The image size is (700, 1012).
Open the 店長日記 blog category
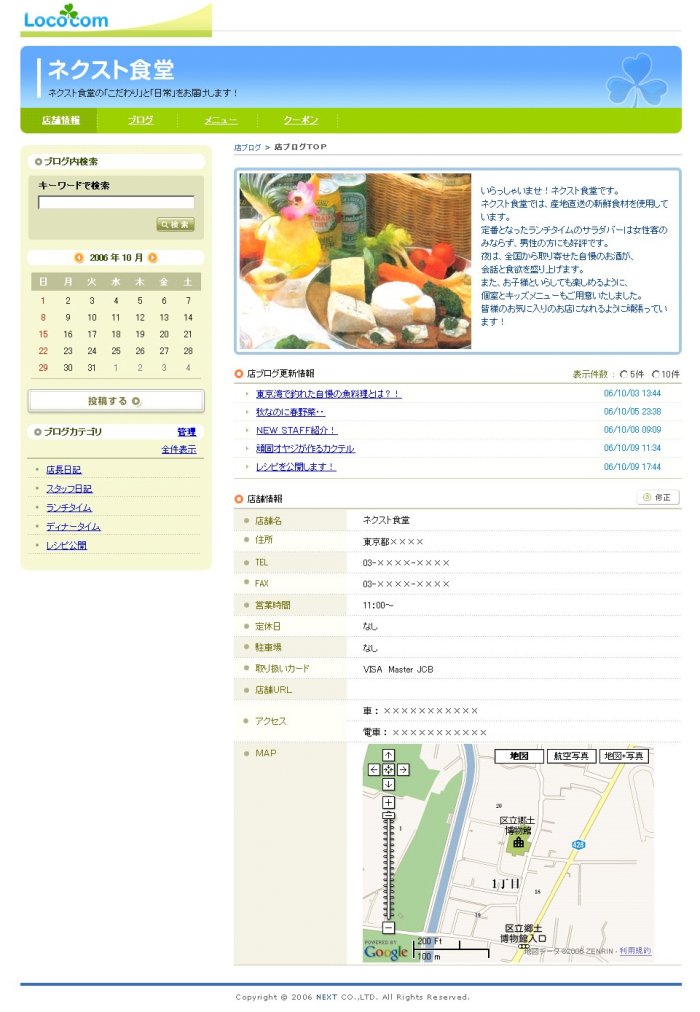pos(64,469)
